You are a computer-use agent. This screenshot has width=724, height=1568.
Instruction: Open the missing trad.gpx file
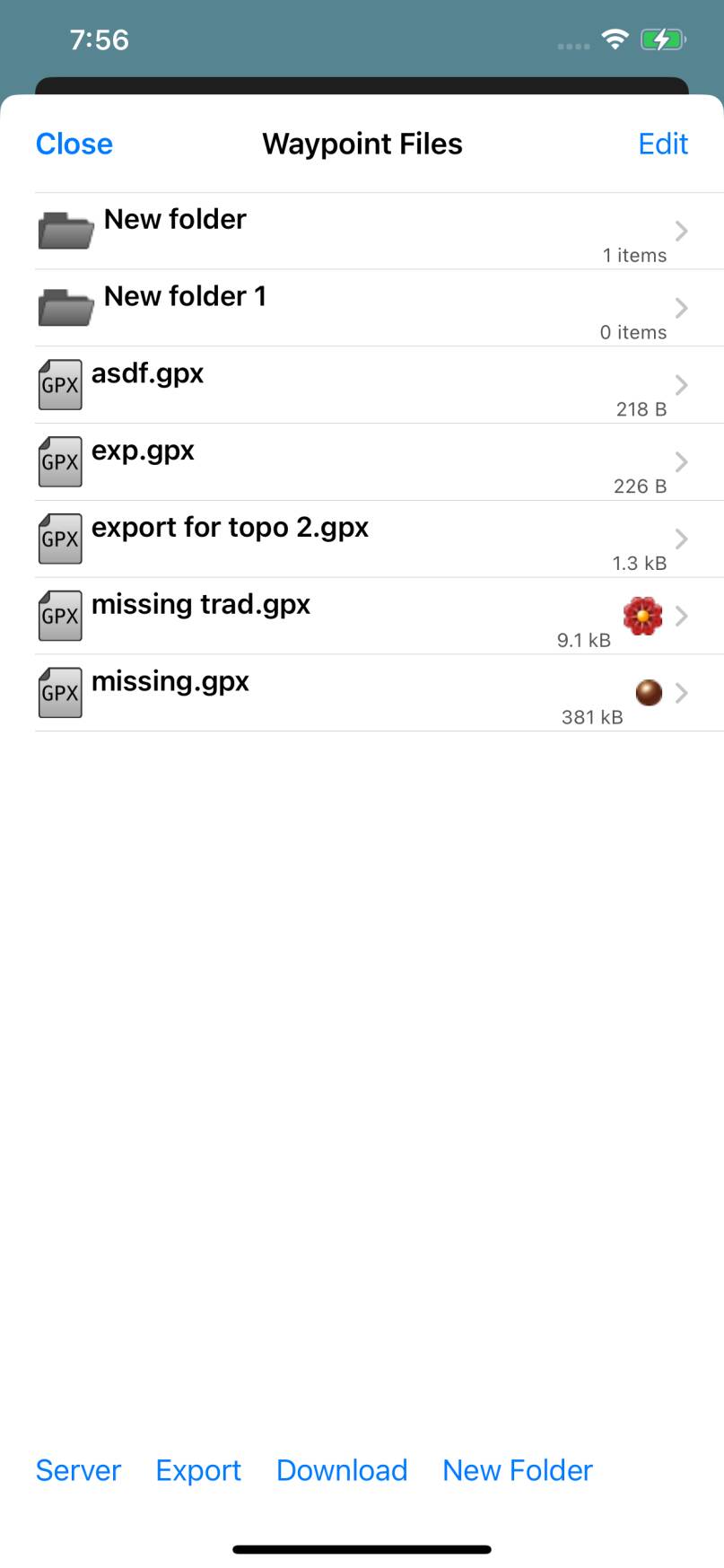(359, 617)
